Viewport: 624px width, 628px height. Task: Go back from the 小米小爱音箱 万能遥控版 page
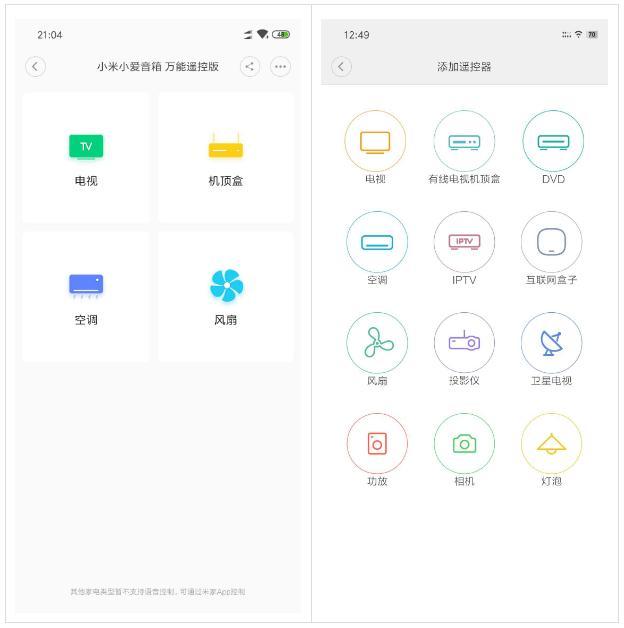[36, 67]
